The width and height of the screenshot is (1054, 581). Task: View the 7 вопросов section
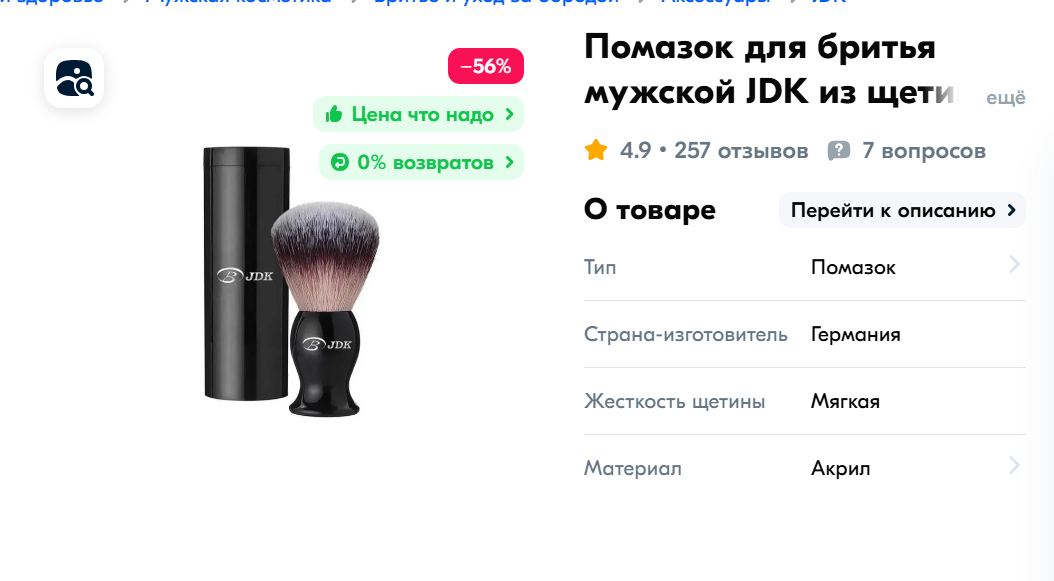coord(922,151)
